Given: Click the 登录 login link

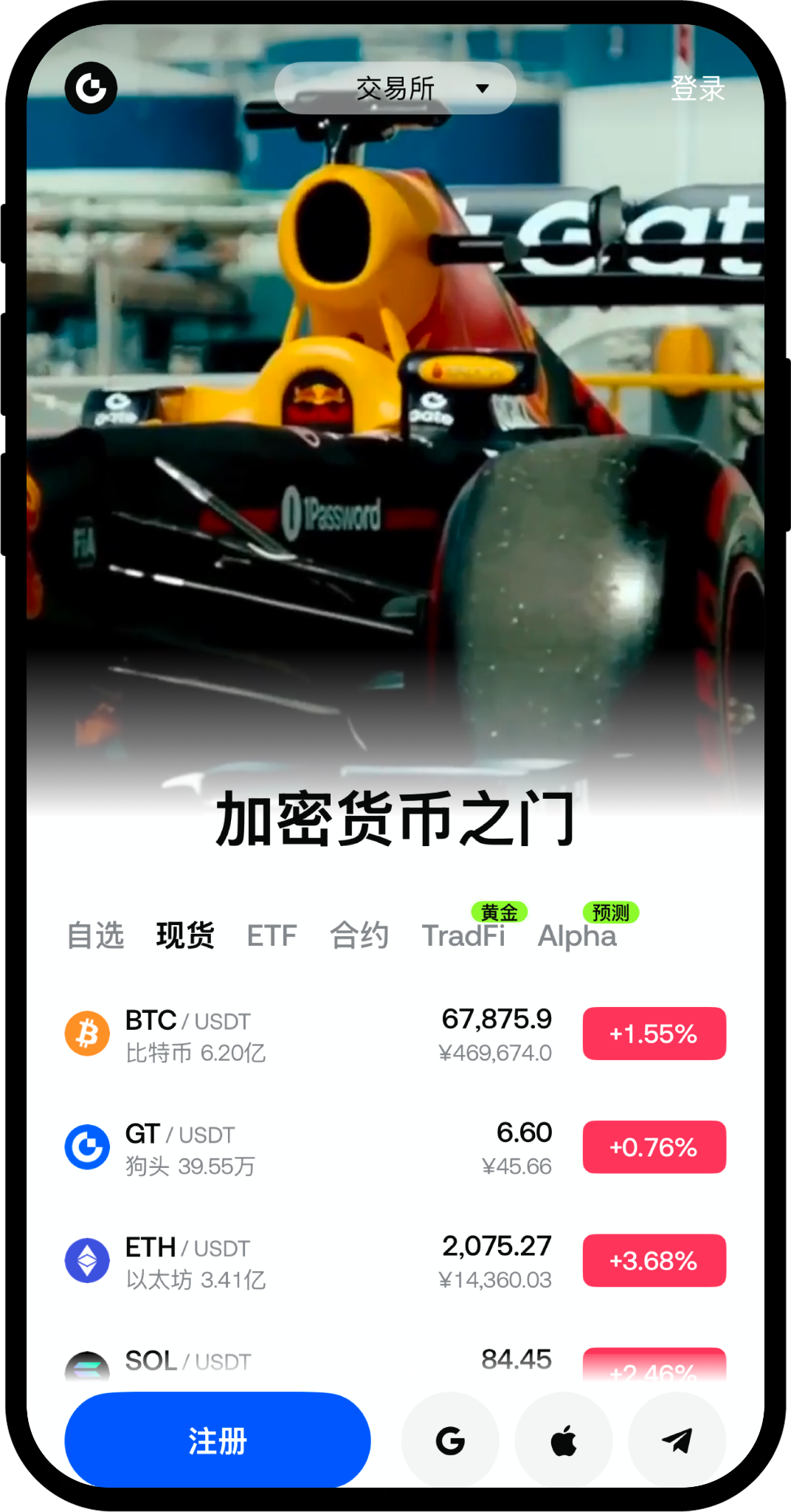Looking at the screenshot, I should [697, 87].
